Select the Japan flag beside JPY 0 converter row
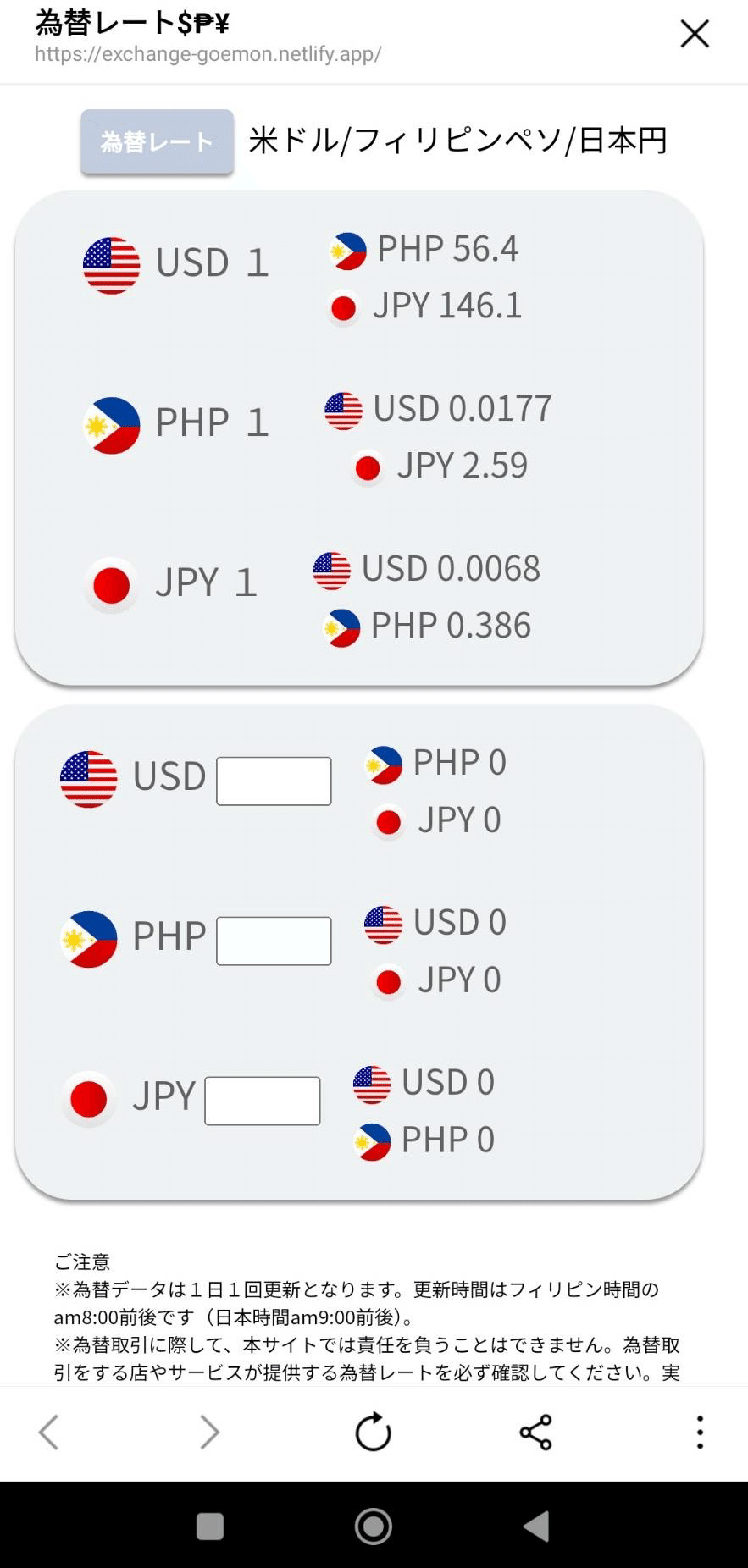Image resolution: width=748 pixels, height=1568 pixels. [388, 820]
